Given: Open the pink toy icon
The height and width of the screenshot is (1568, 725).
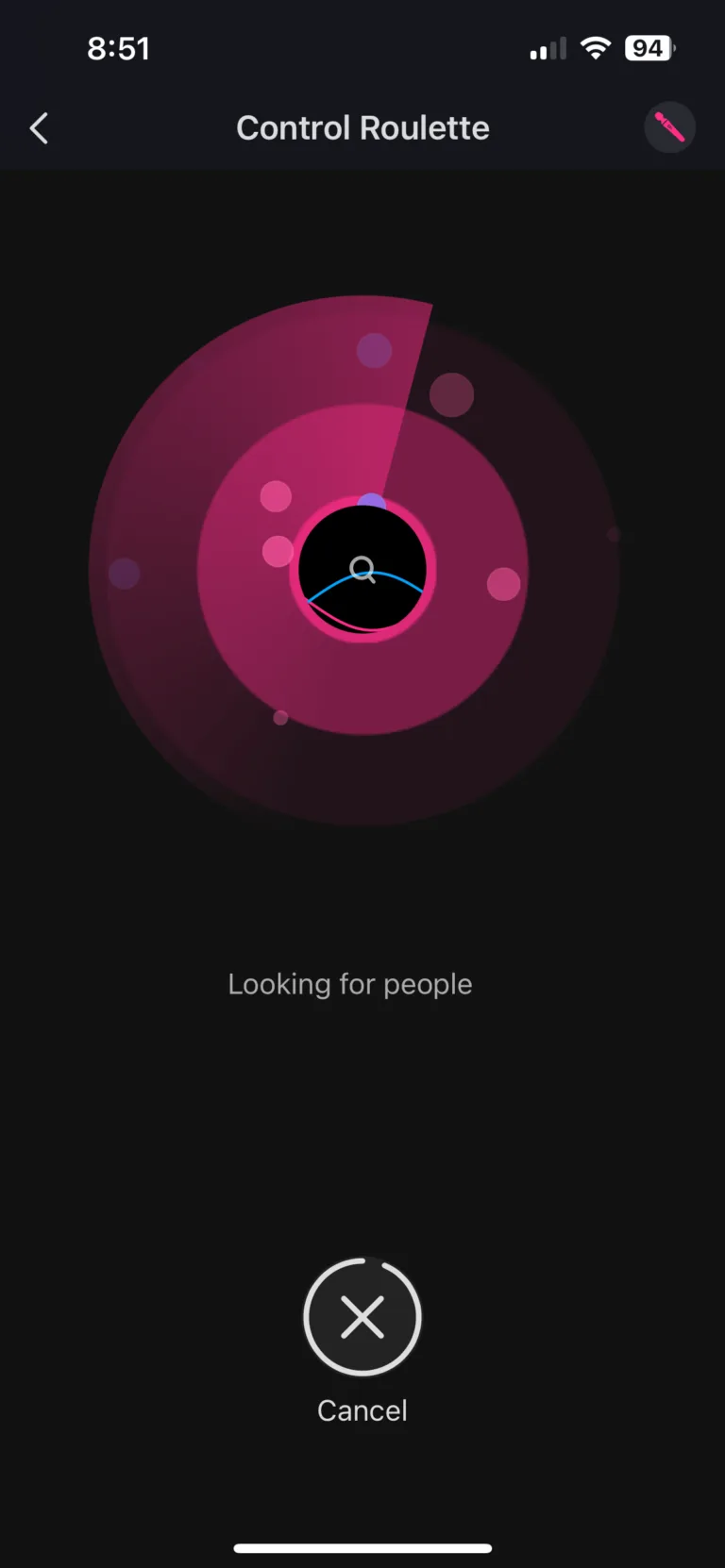Looking at the screenshot, I should coord(669,127).
